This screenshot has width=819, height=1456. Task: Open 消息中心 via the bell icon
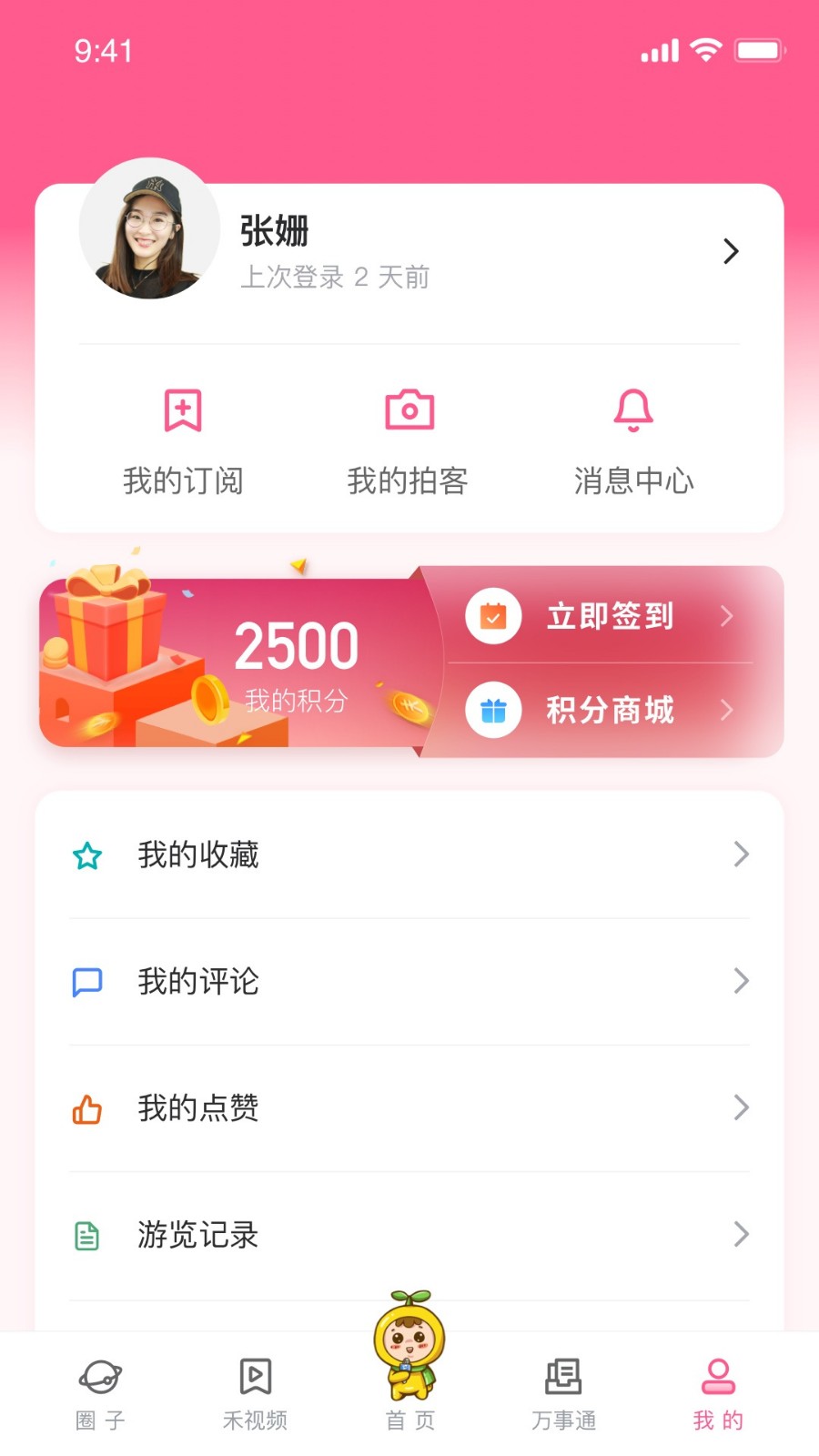pyautogui.click(x=633, y=410)
